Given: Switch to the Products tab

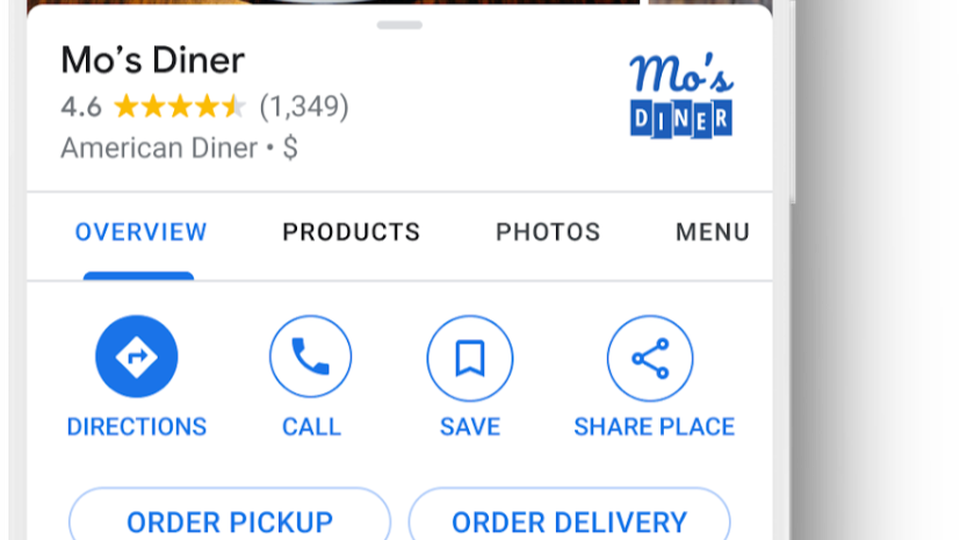Looking at the screenshot, I should 351,232.
